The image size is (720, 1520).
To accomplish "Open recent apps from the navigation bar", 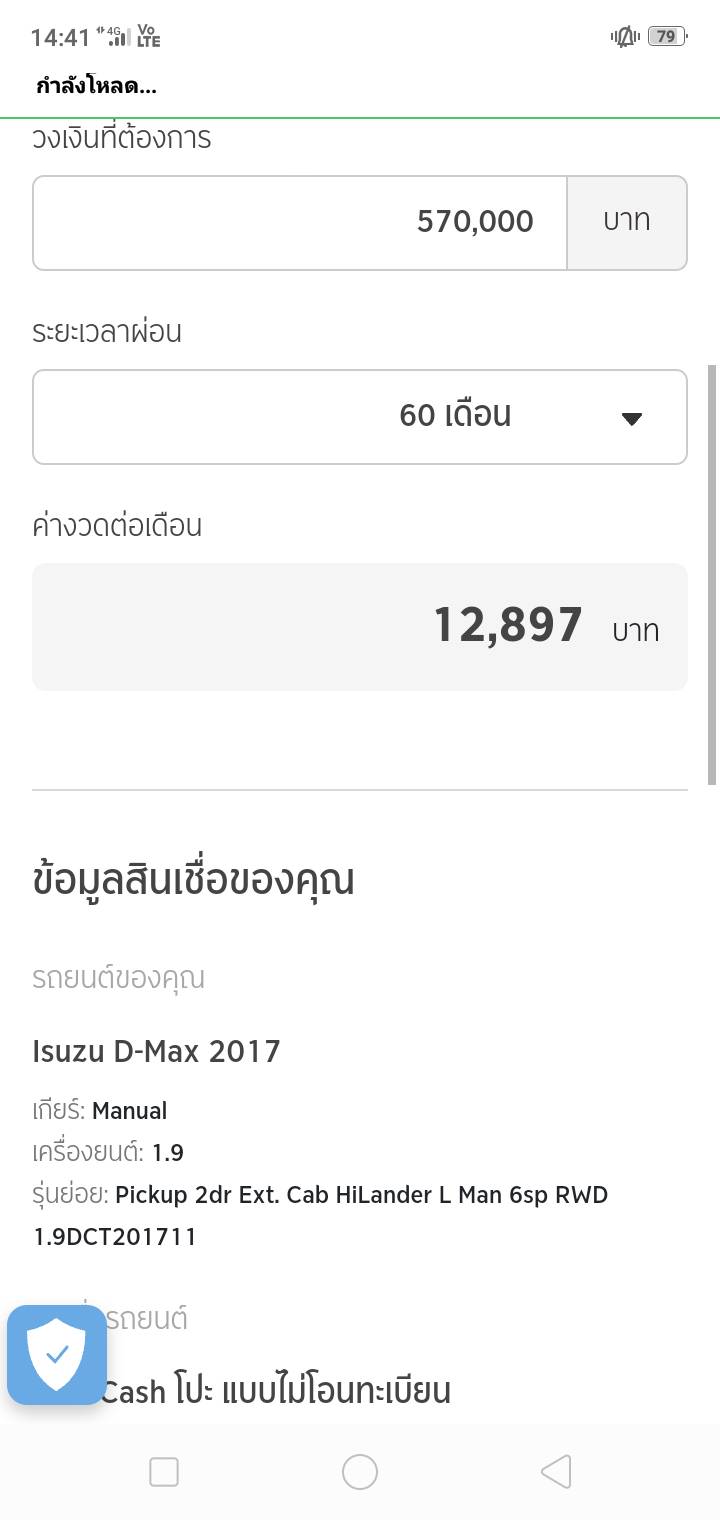I will [x=164, y=1471].
